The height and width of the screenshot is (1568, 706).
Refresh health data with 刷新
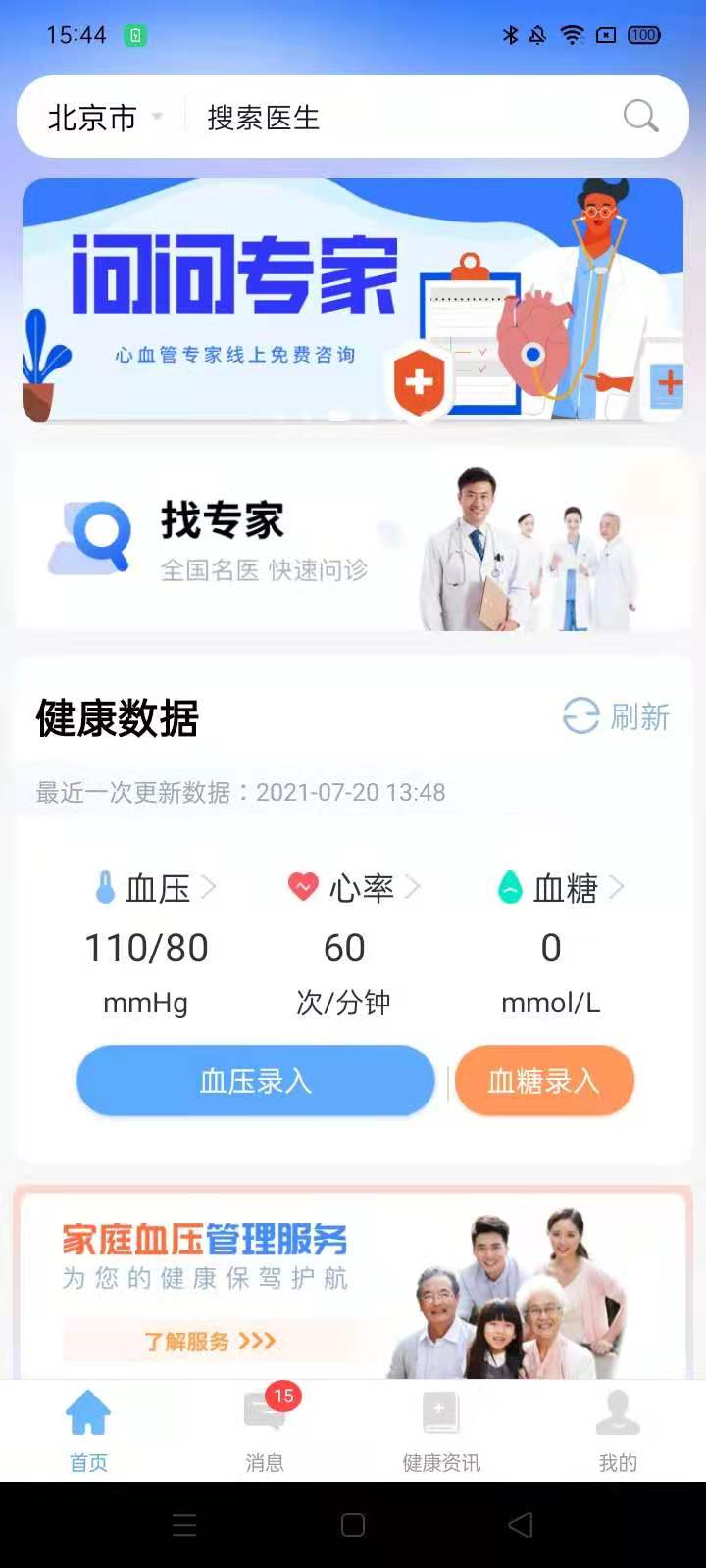(617, 716)
